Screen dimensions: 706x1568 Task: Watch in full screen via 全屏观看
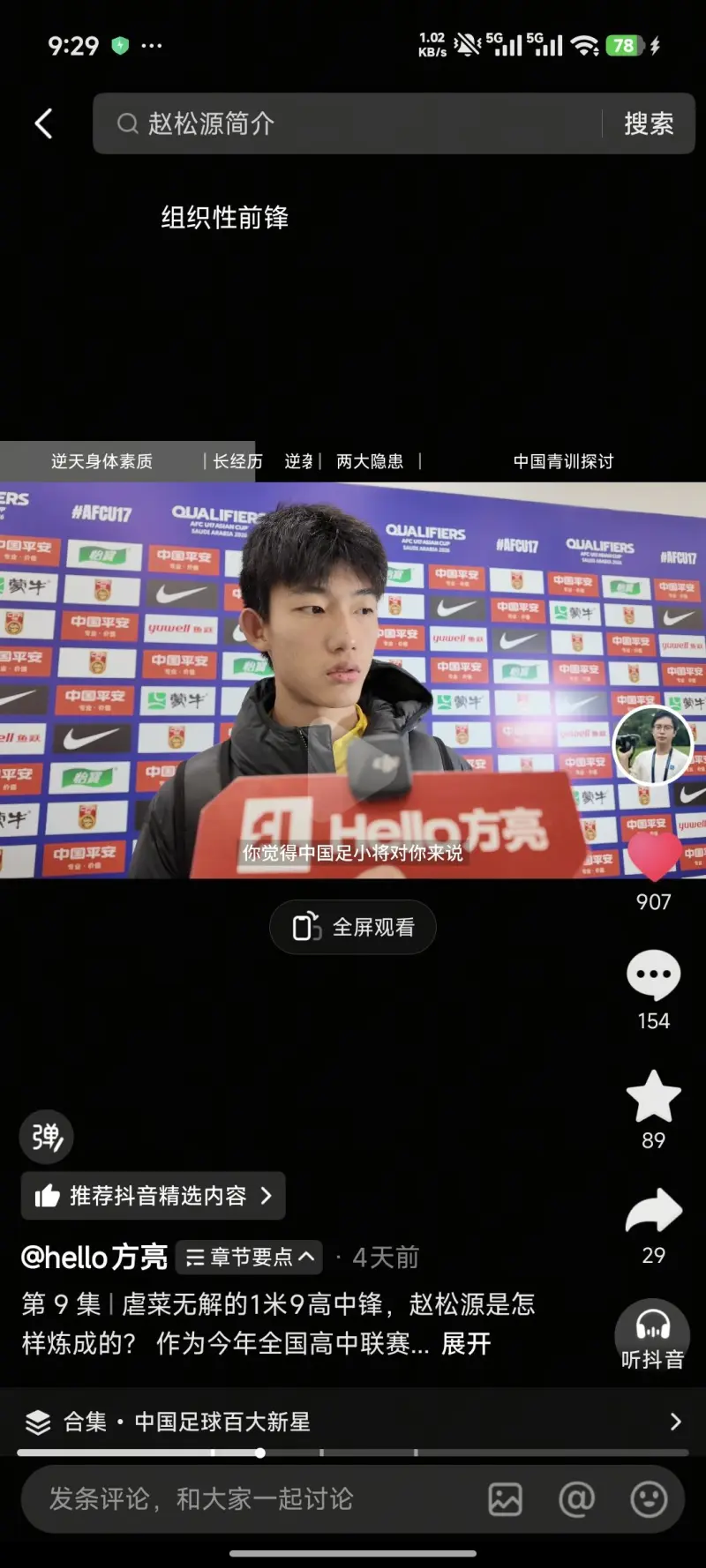pyautogui.click(x=353, y=927)
